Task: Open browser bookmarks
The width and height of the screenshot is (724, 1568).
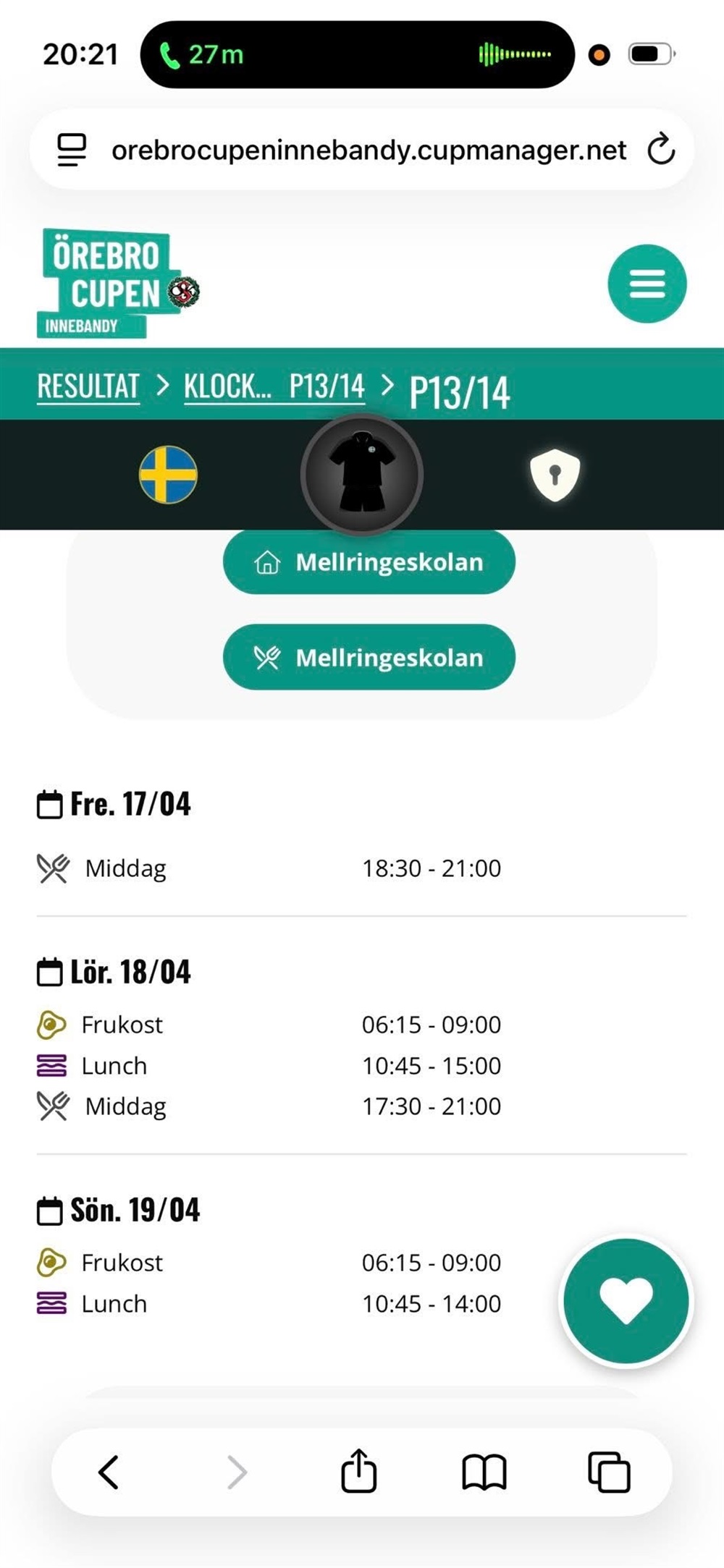Action: coord(484,1472)
